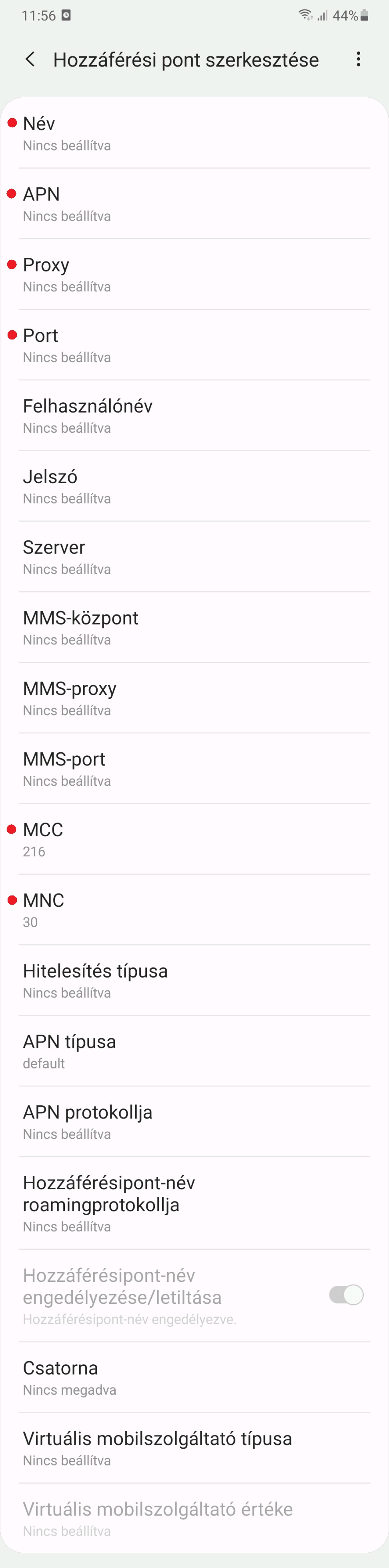Open APN típusa setting

[194, 1051]
